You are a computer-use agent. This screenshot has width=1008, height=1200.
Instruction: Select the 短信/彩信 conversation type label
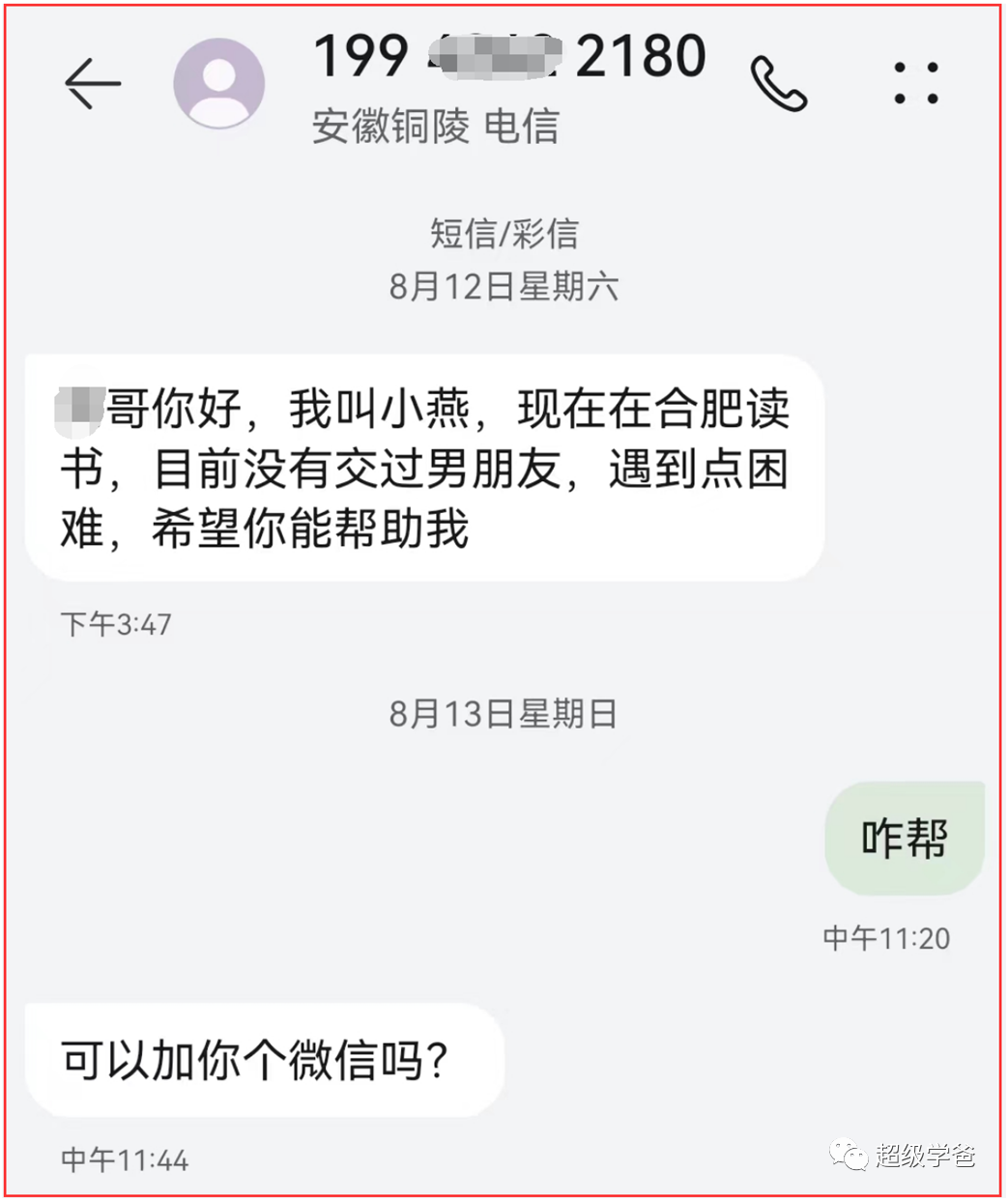[x=504, y=234]
